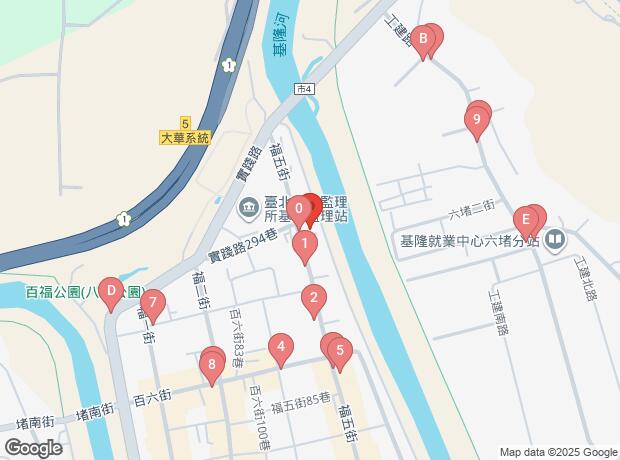Select map marker 1
The width and height of the screenshot is (620, 460).
(305, 243)
